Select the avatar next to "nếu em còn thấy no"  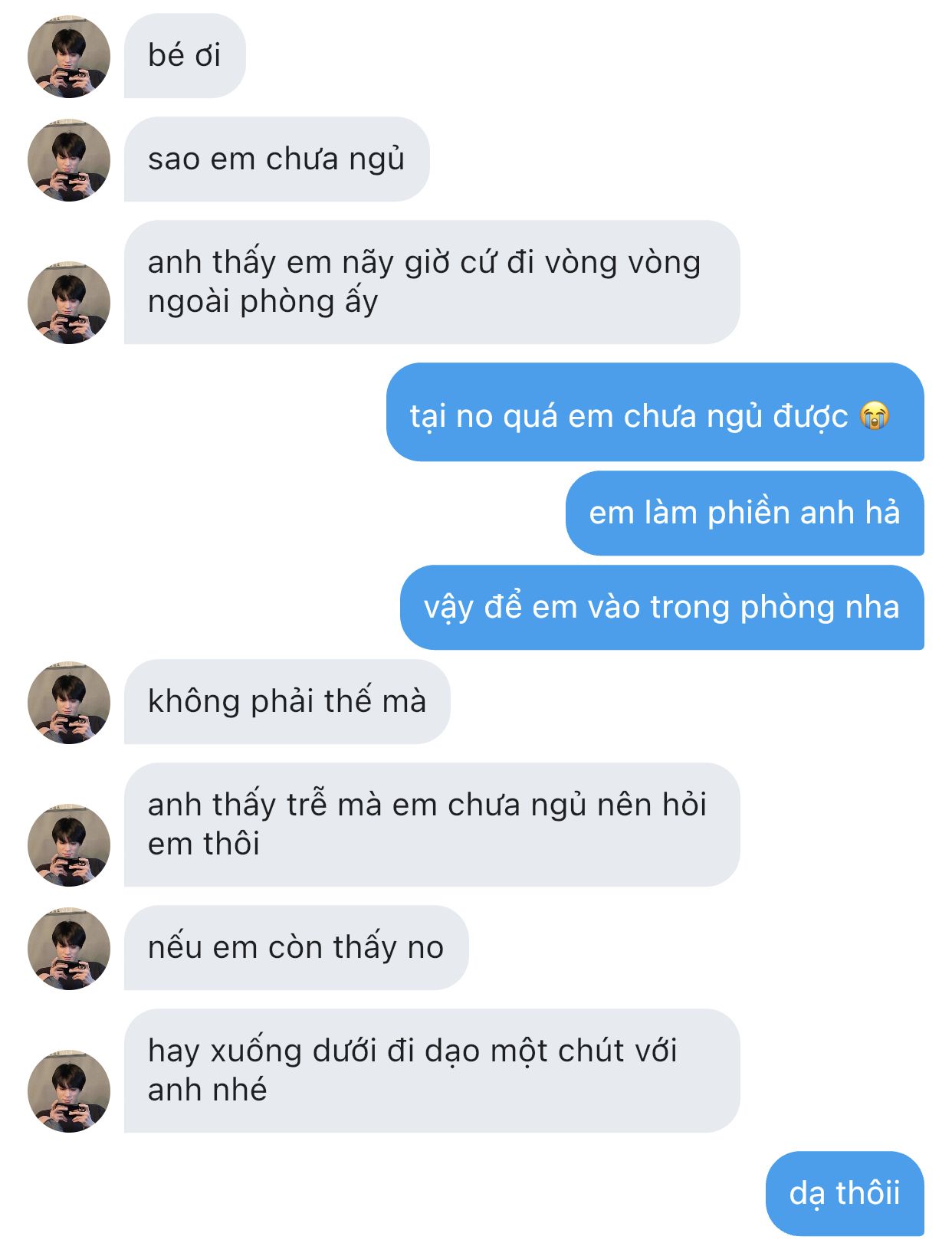click(69, 949)
